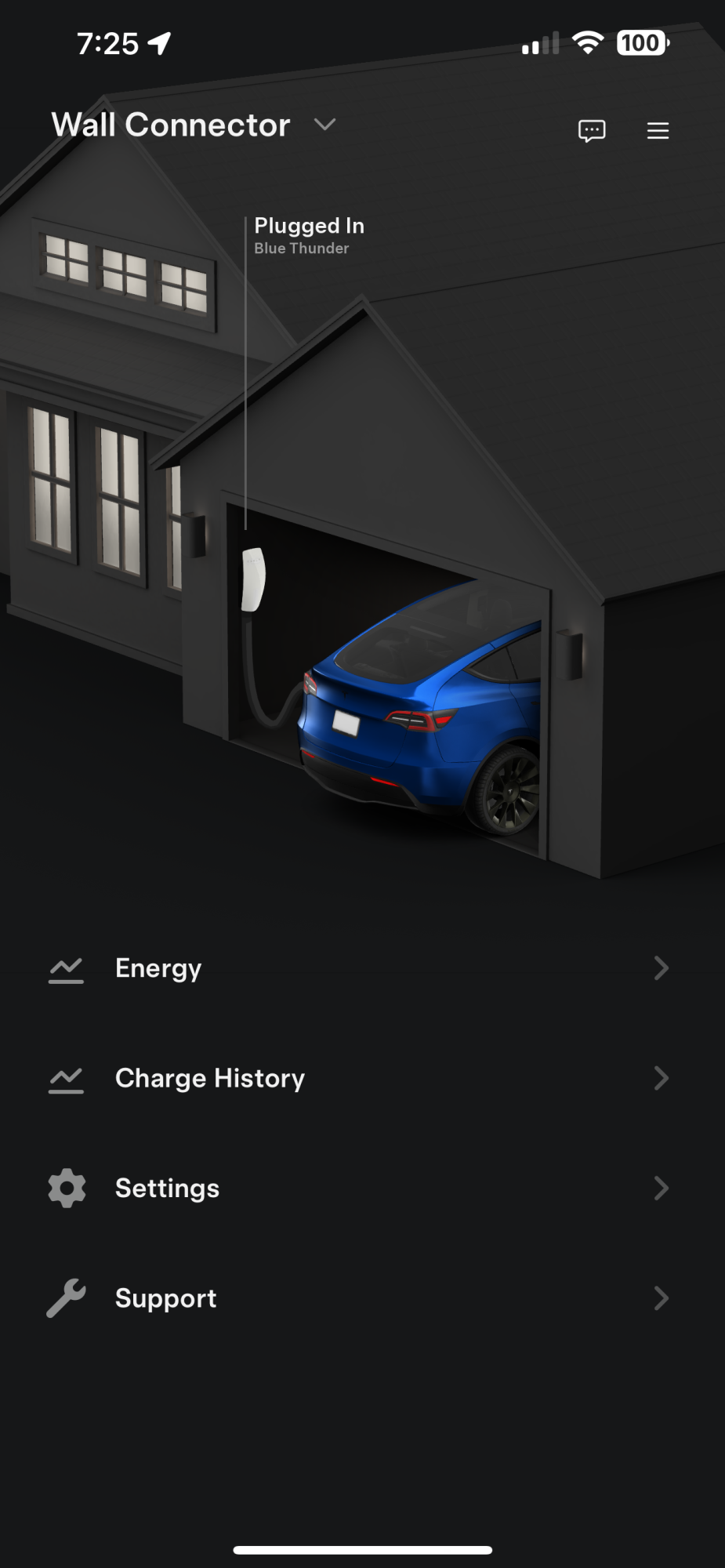Open the Energy row
The image size is (725, 1568).
[361, 969]
